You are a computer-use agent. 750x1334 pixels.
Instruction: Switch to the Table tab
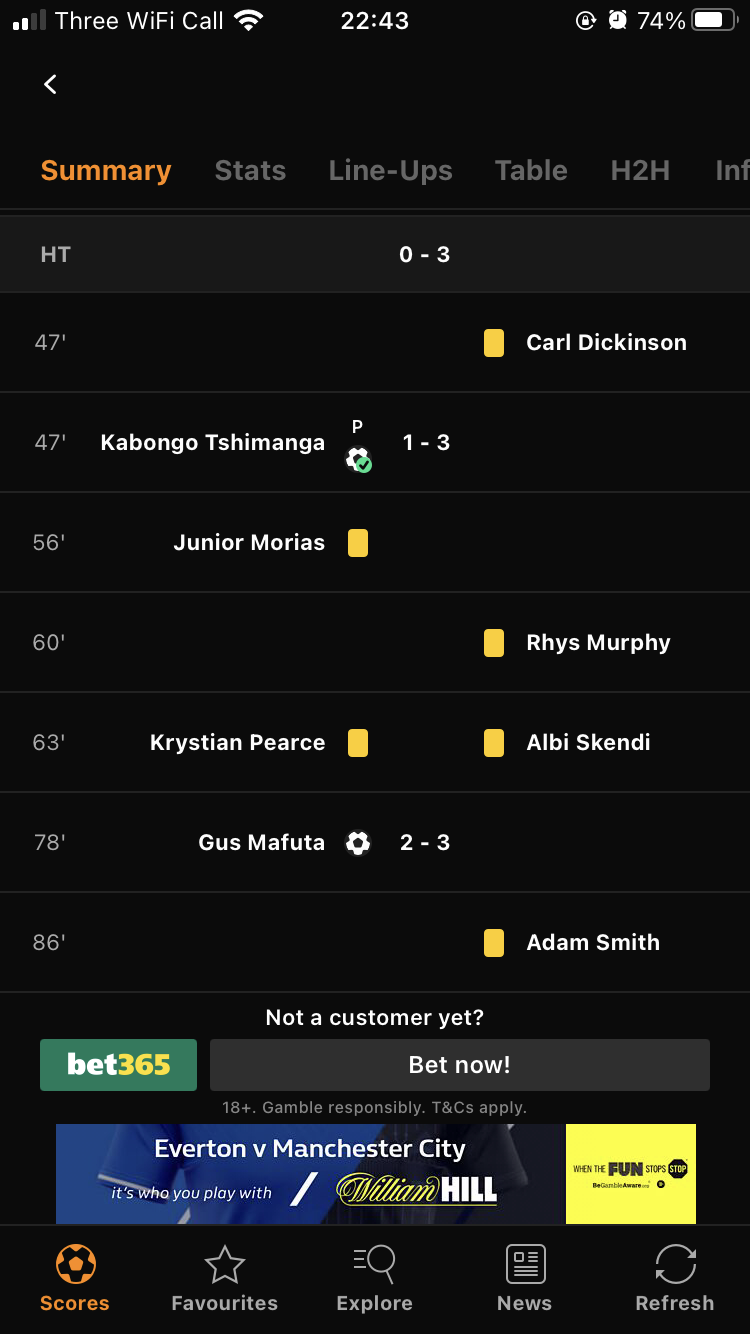point(532,171)
